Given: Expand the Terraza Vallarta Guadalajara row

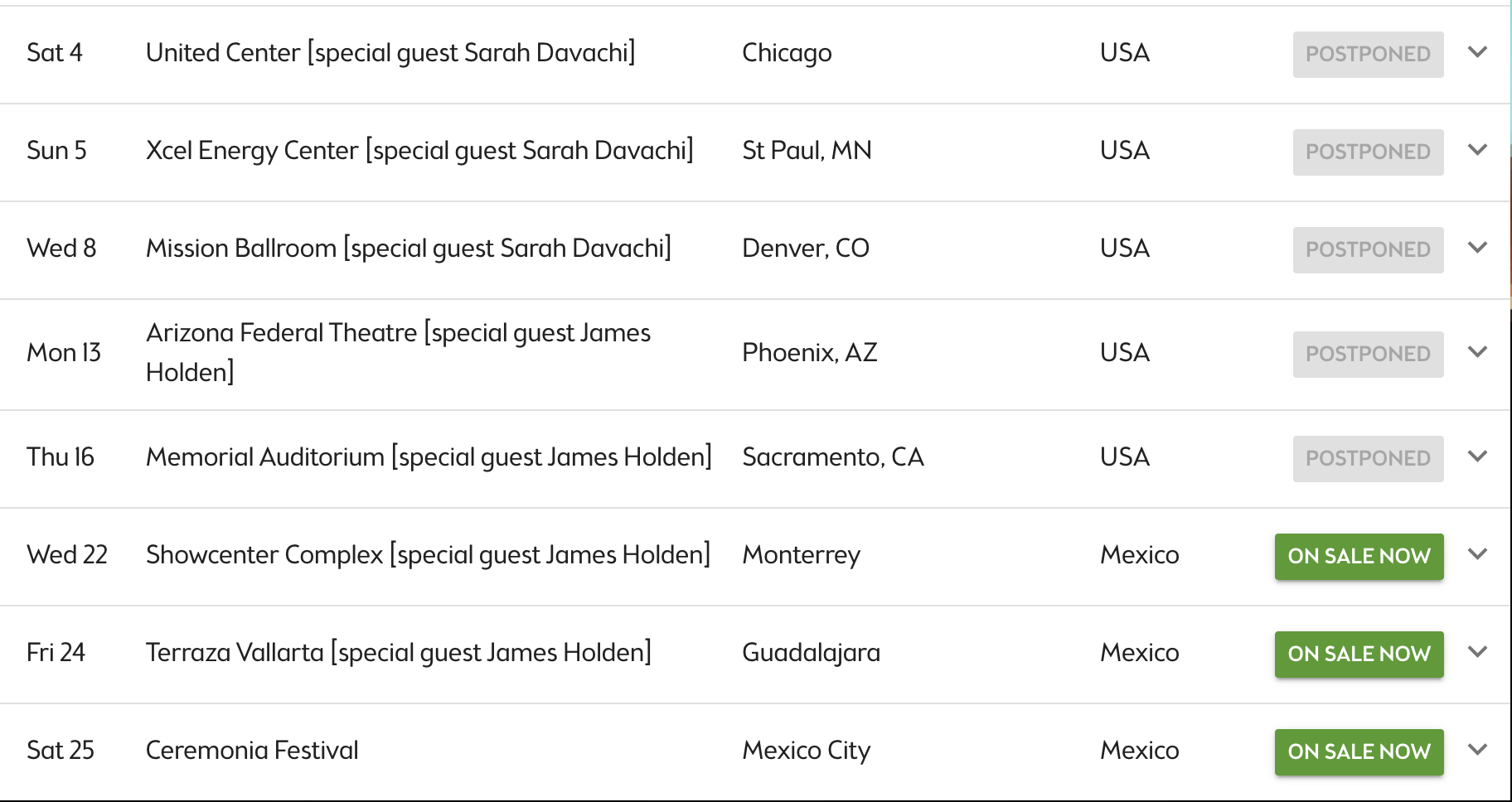Looking at the screenshot, I should tap(1477, 652).
